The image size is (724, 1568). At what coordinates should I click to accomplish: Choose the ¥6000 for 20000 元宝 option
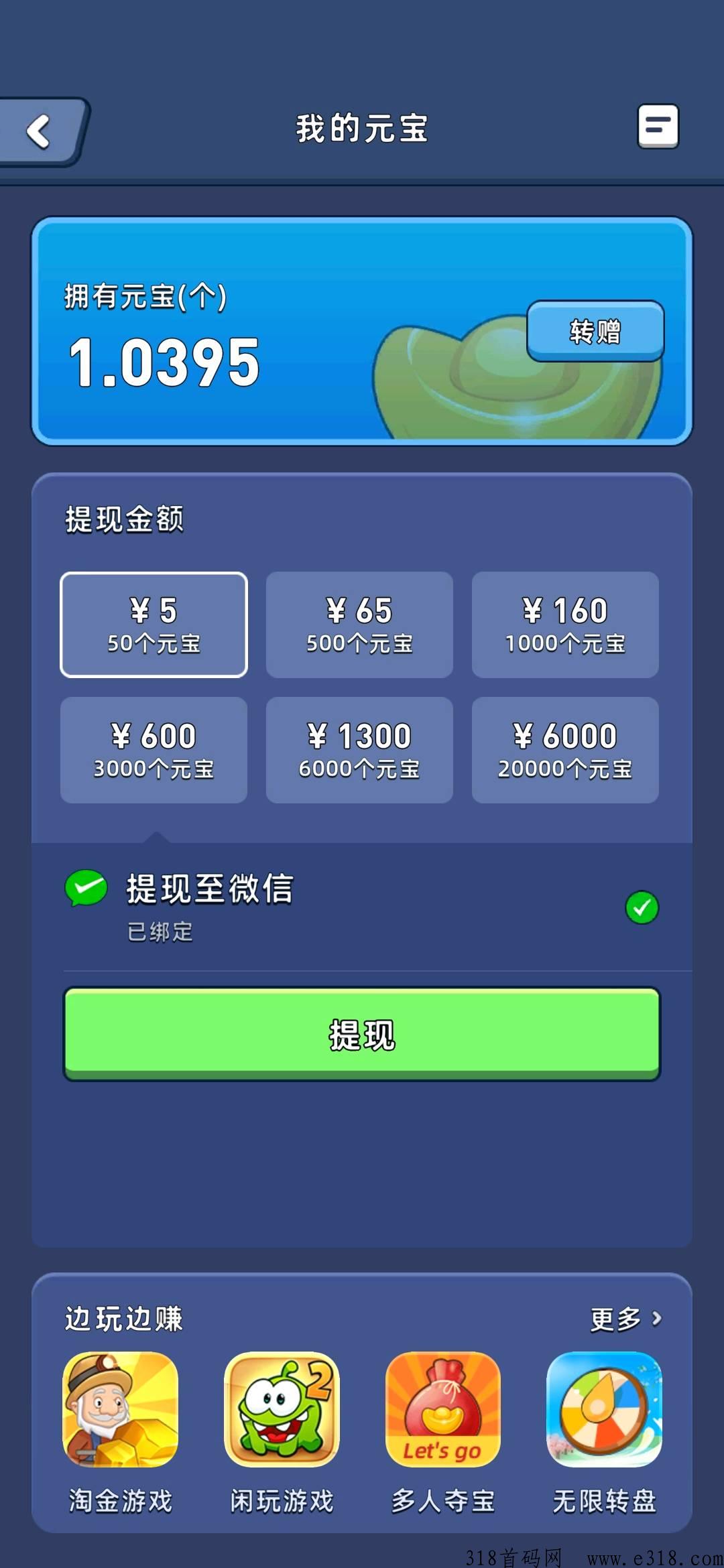click(x=565, y=750)
